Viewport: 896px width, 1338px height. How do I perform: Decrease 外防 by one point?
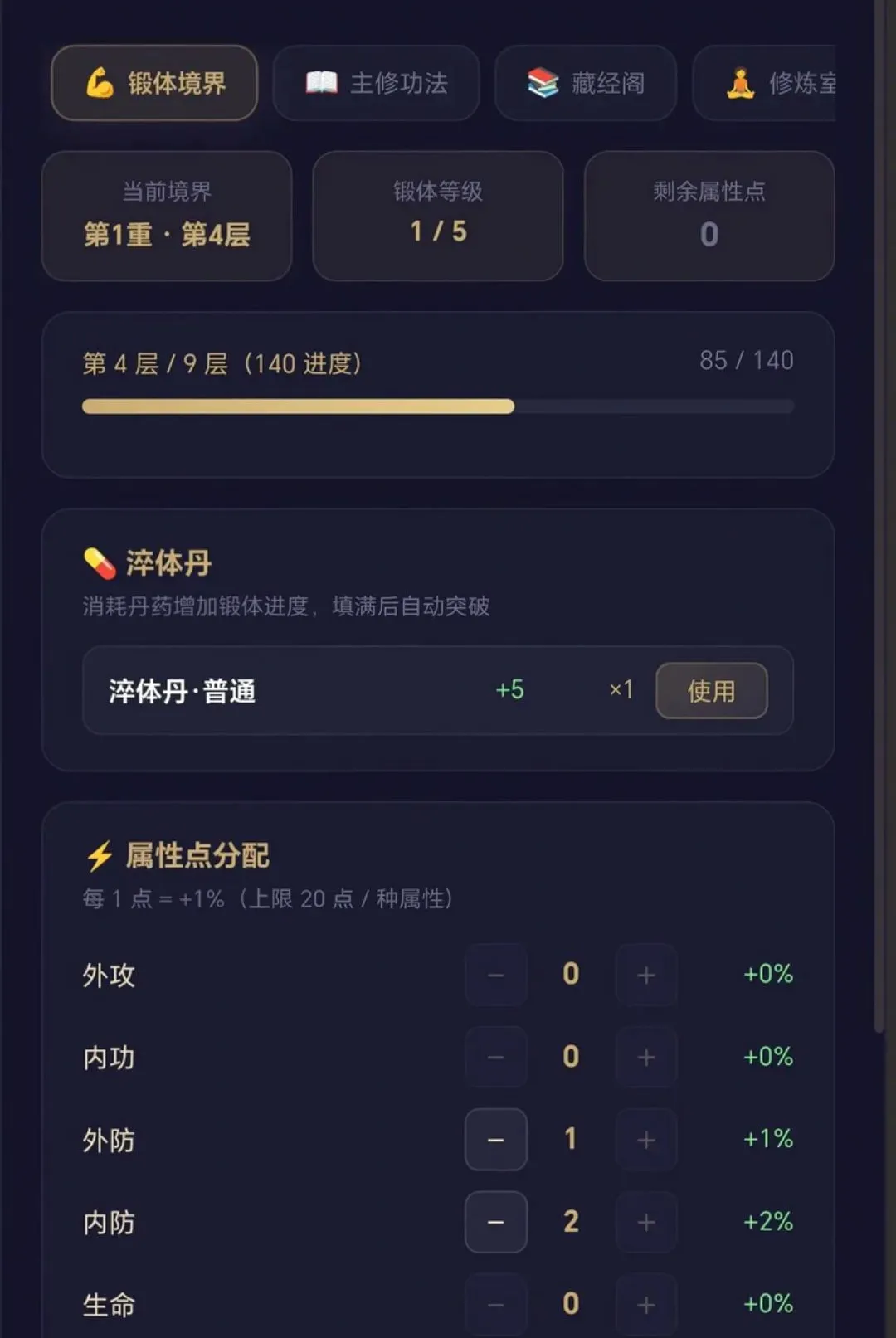click(x=496, y=1140)
